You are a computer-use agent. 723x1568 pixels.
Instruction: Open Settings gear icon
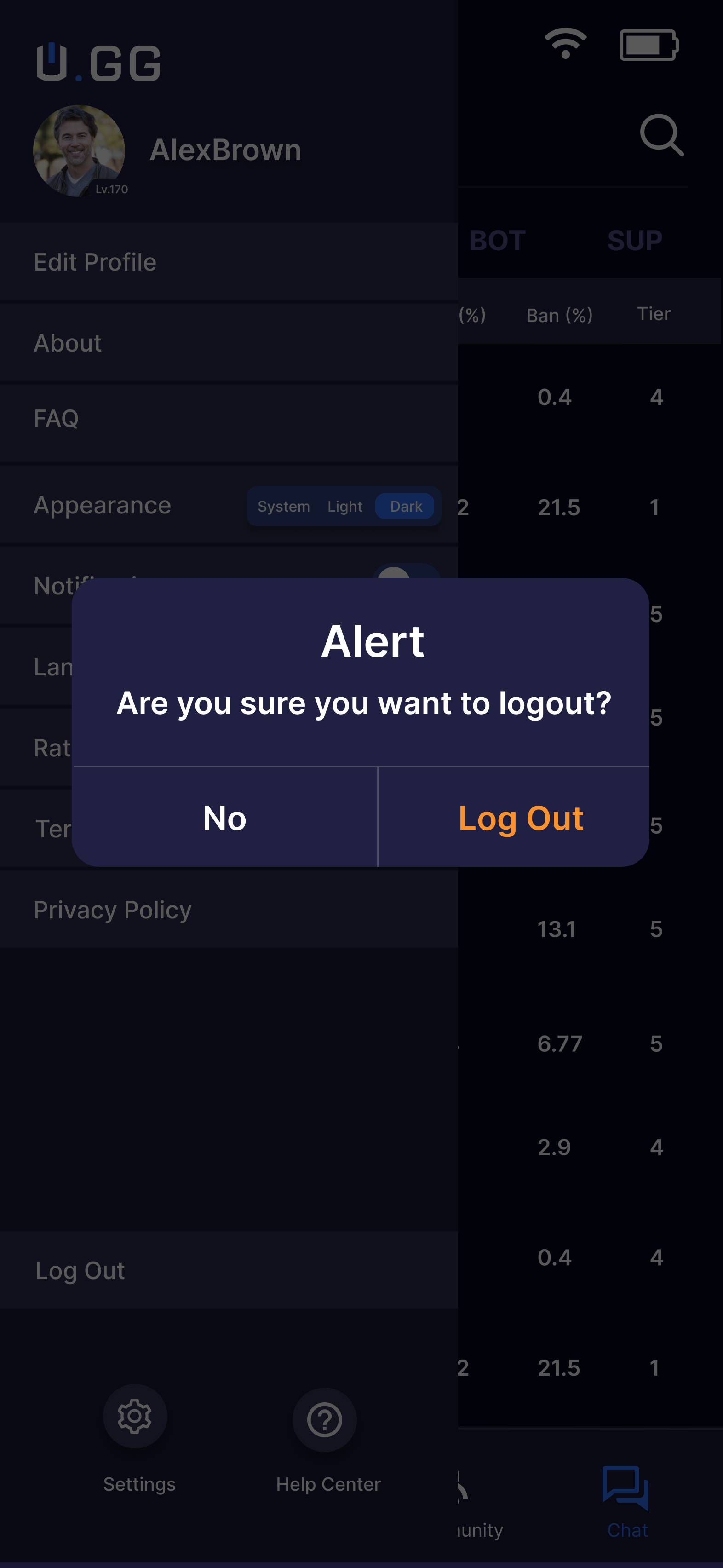pyautogui.click(x=134, y=1417)
